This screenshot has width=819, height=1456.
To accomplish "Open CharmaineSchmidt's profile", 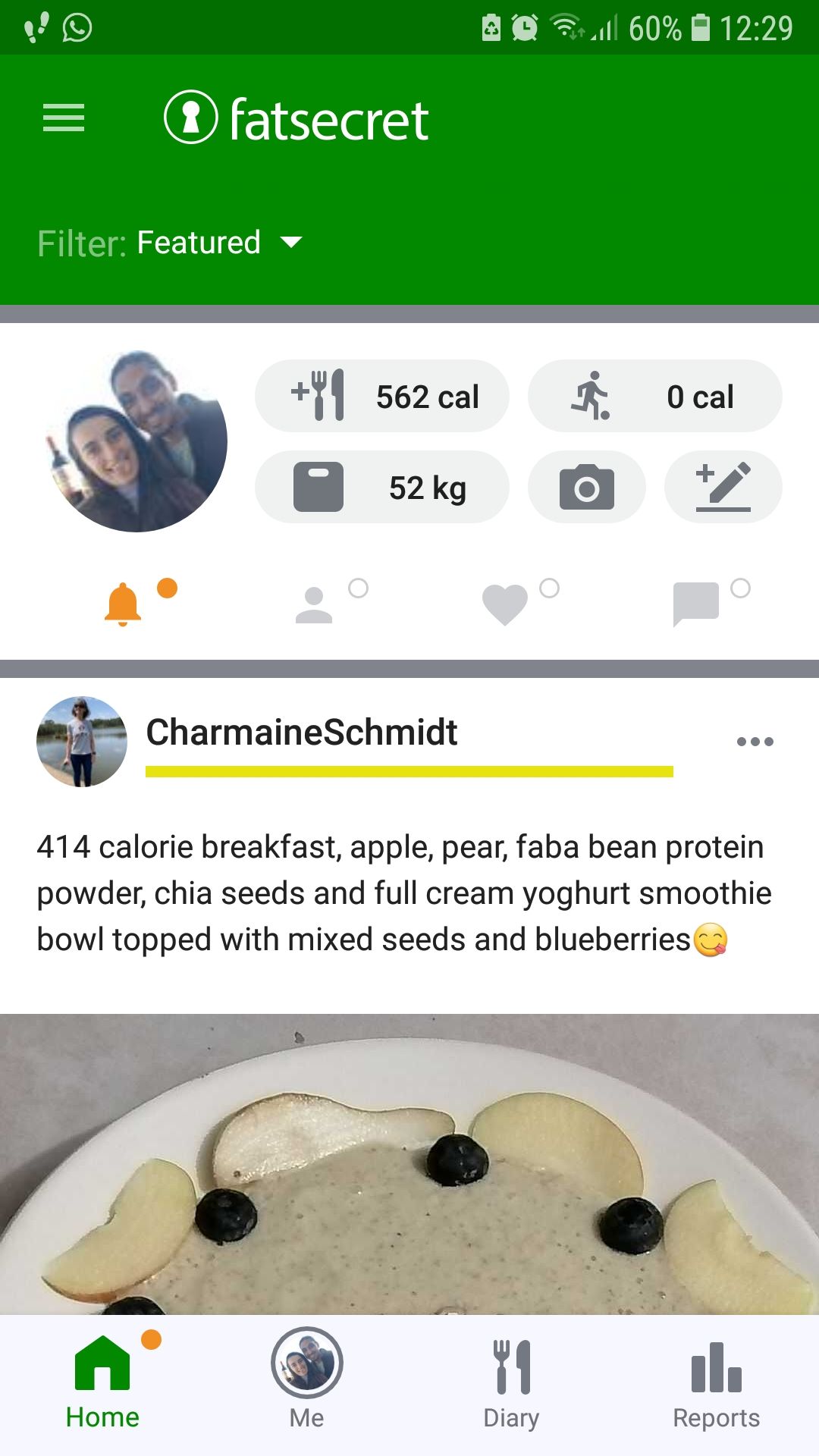I will coord(301,733).
